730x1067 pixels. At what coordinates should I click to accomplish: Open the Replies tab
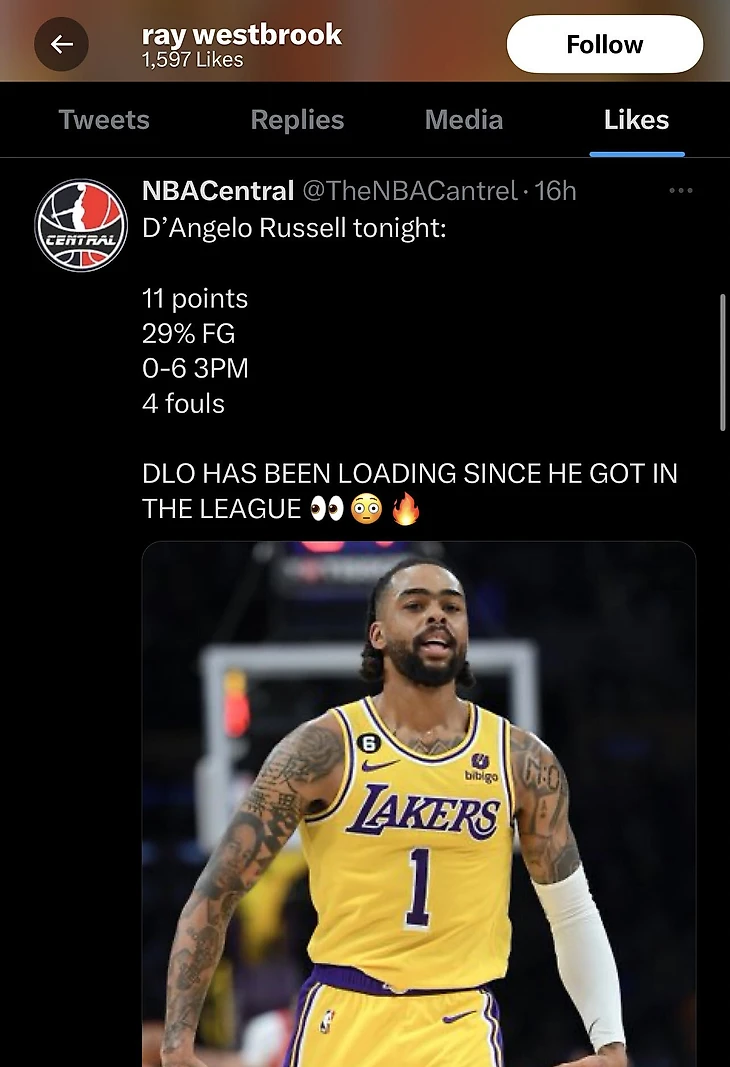point(297,120)
